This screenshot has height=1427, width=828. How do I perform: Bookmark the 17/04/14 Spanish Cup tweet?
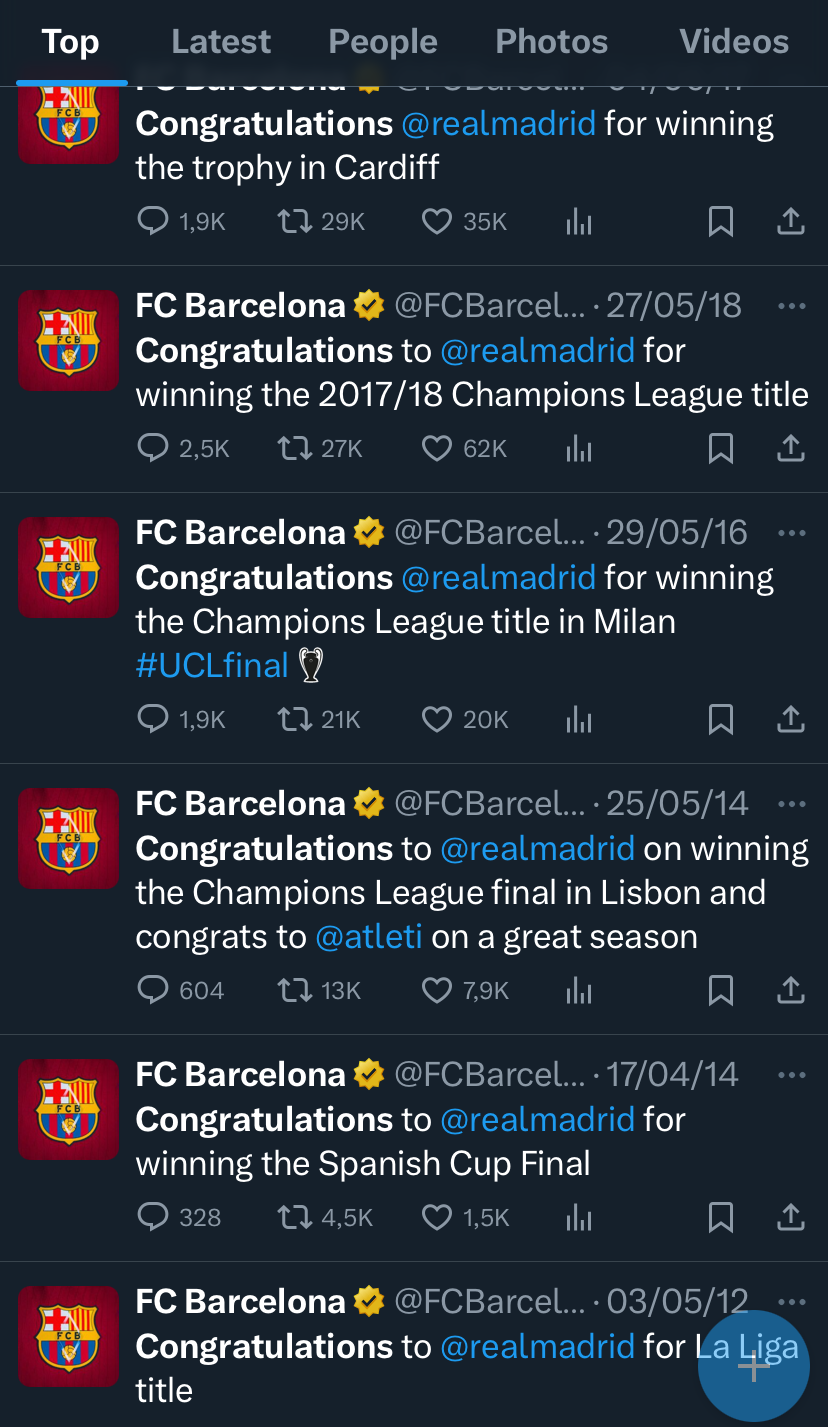[721, 1217]
